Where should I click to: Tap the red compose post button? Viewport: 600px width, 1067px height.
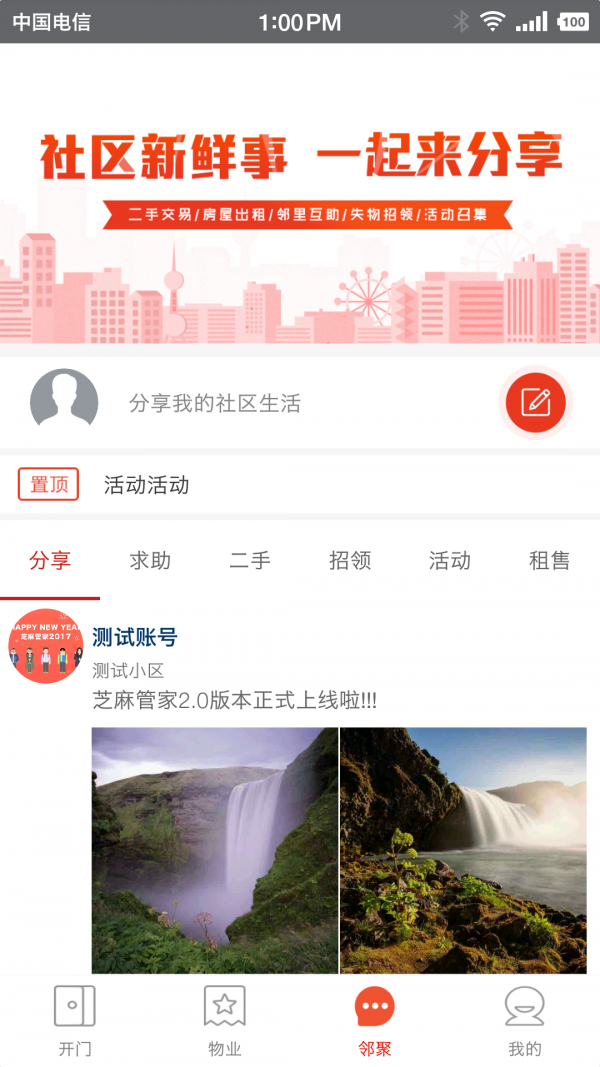[x=535, y=402]
